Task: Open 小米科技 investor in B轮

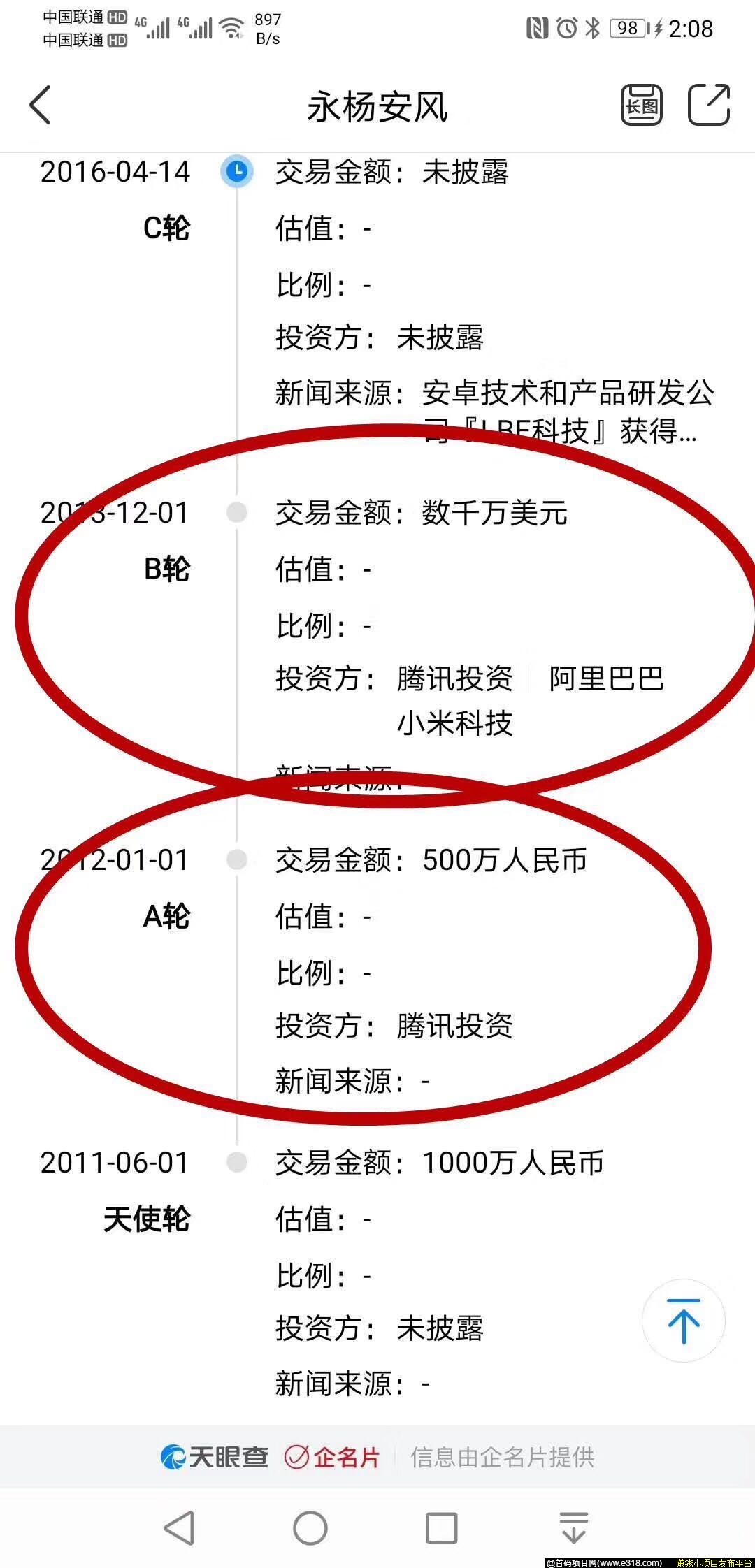Action: (455, 723)
